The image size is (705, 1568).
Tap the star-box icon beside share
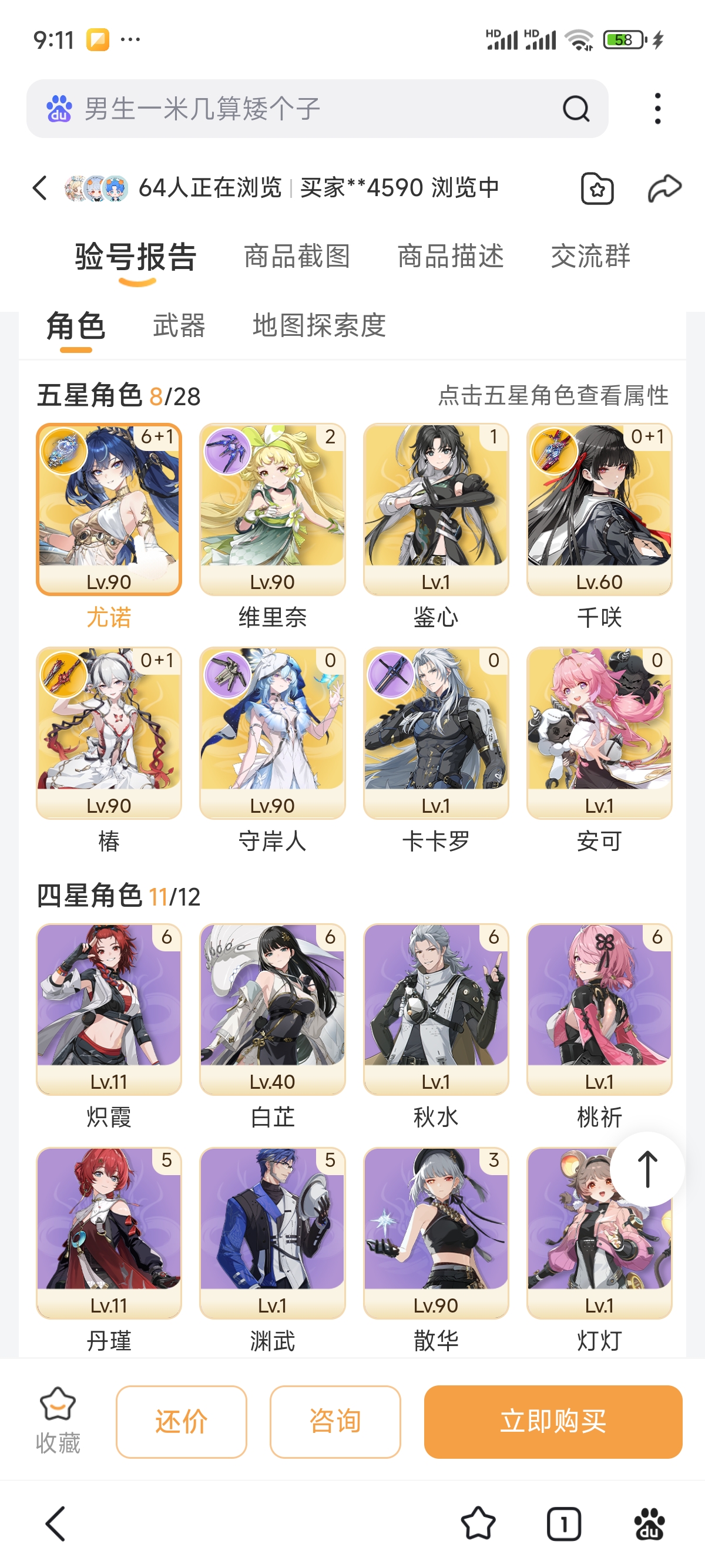point(597,188)
